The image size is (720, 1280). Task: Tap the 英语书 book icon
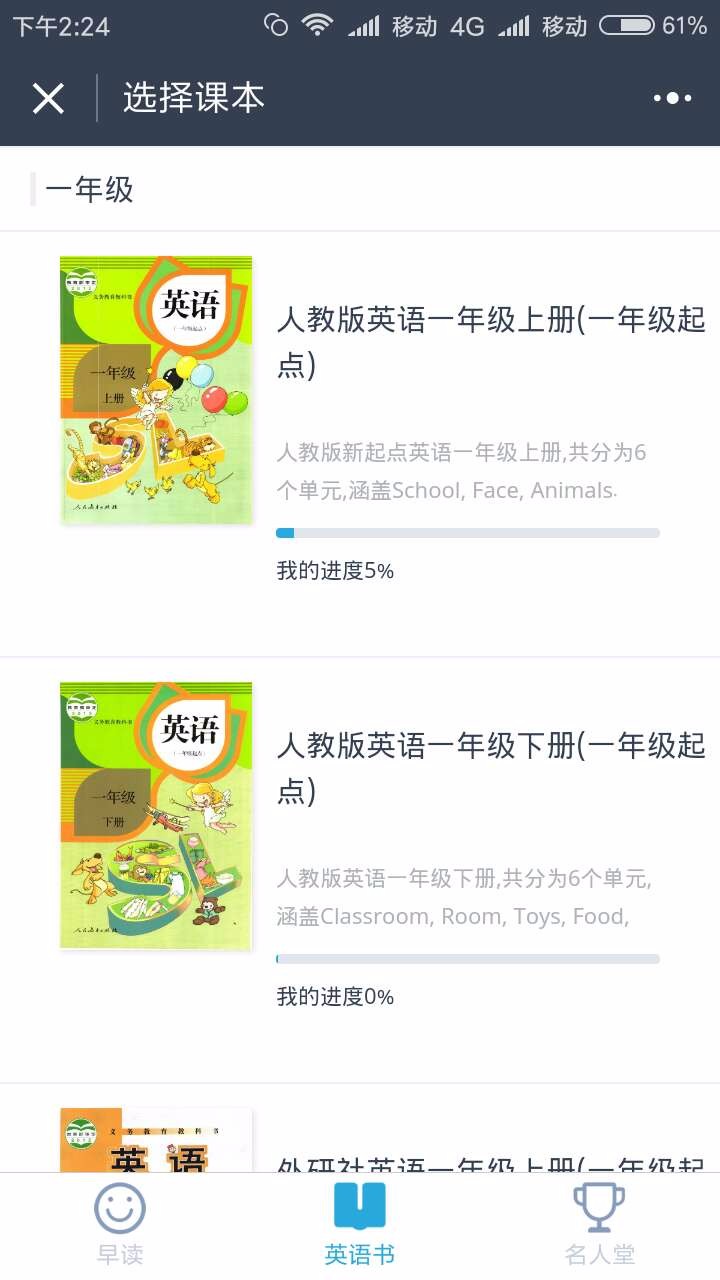click(360, 1208)
